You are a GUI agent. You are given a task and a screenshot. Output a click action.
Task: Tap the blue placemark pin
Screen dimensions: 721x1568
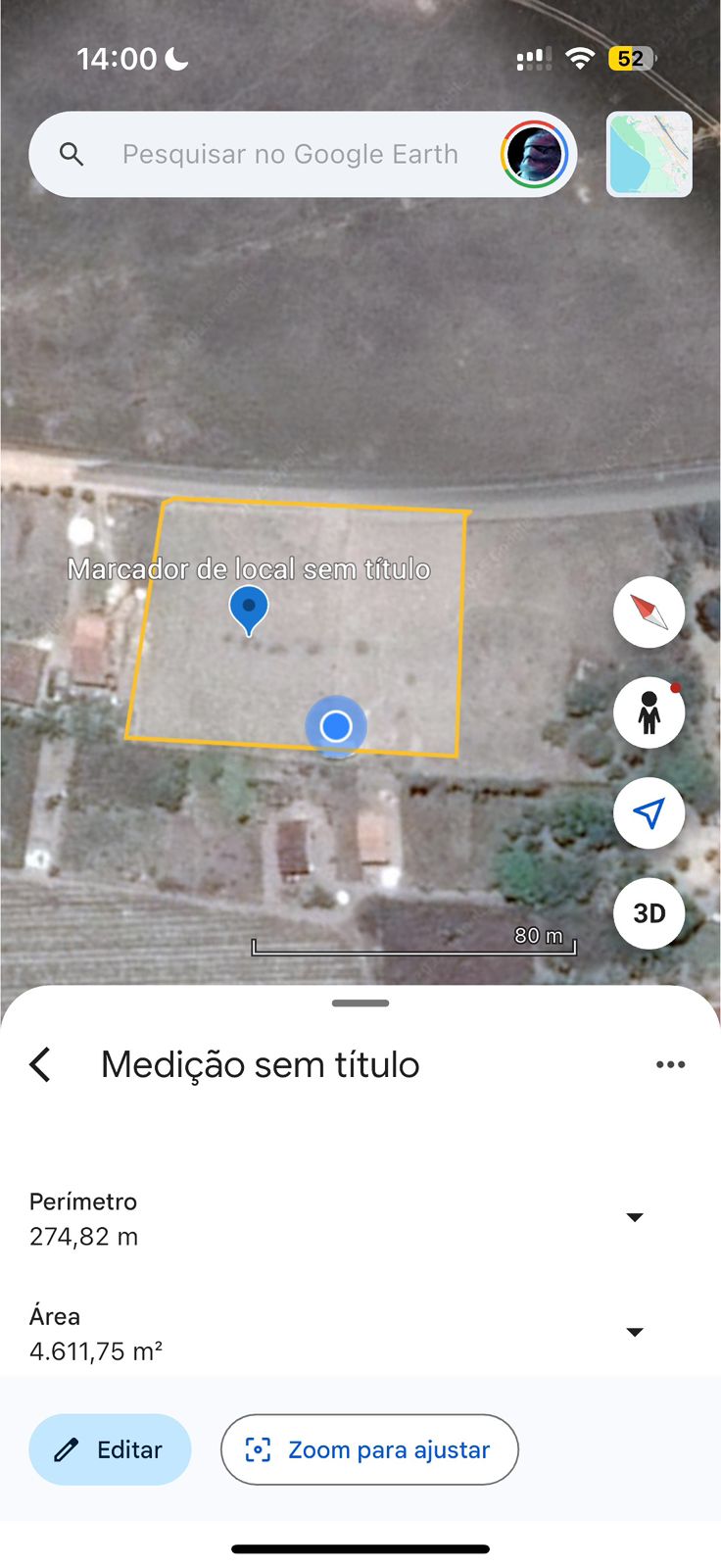pos(249,609)
